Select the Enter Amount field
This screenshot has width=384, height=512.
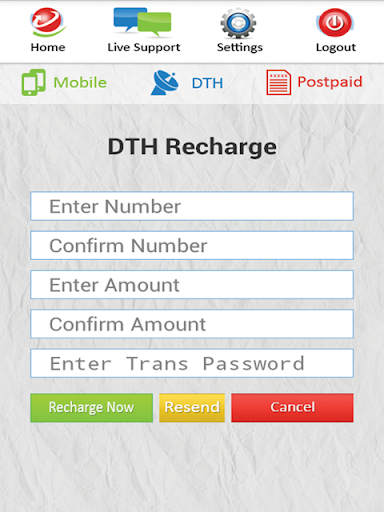click(x=192, y=285)
